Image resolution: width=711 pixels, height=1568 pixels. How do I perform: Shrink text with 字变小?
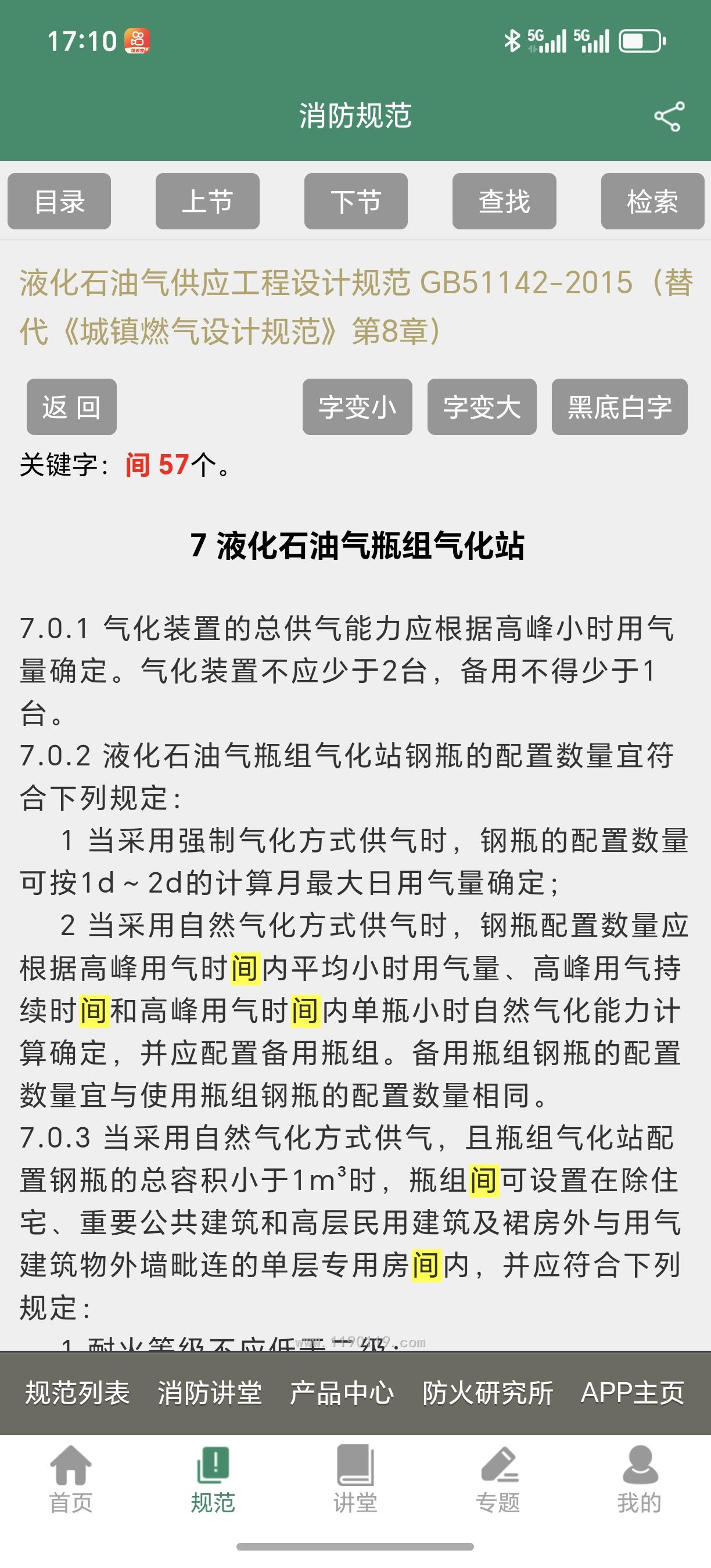(357, 407)
